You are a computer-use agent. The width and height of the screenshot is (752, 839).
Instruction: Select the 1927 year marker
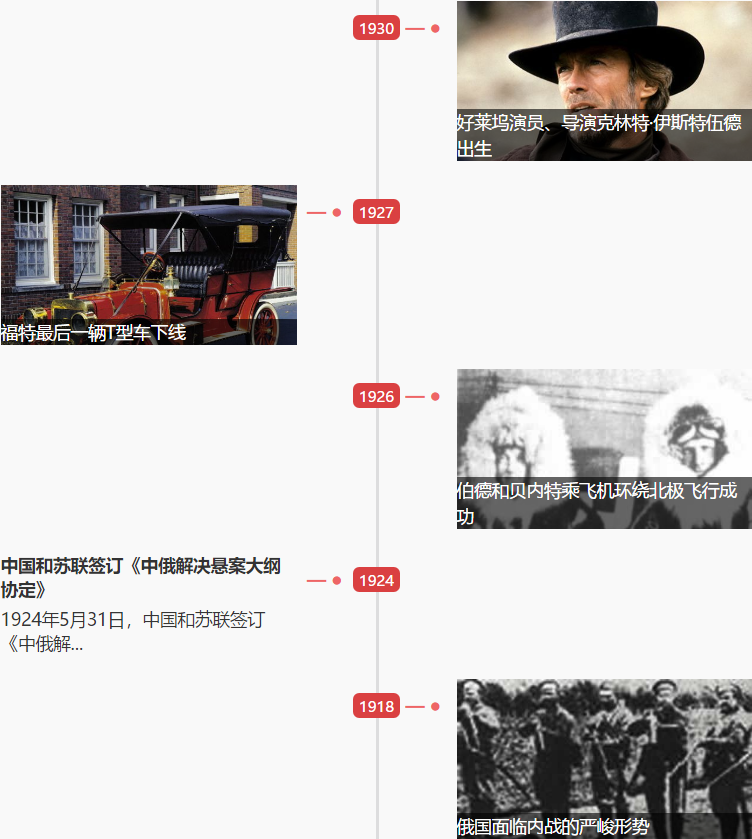(376, 212)
